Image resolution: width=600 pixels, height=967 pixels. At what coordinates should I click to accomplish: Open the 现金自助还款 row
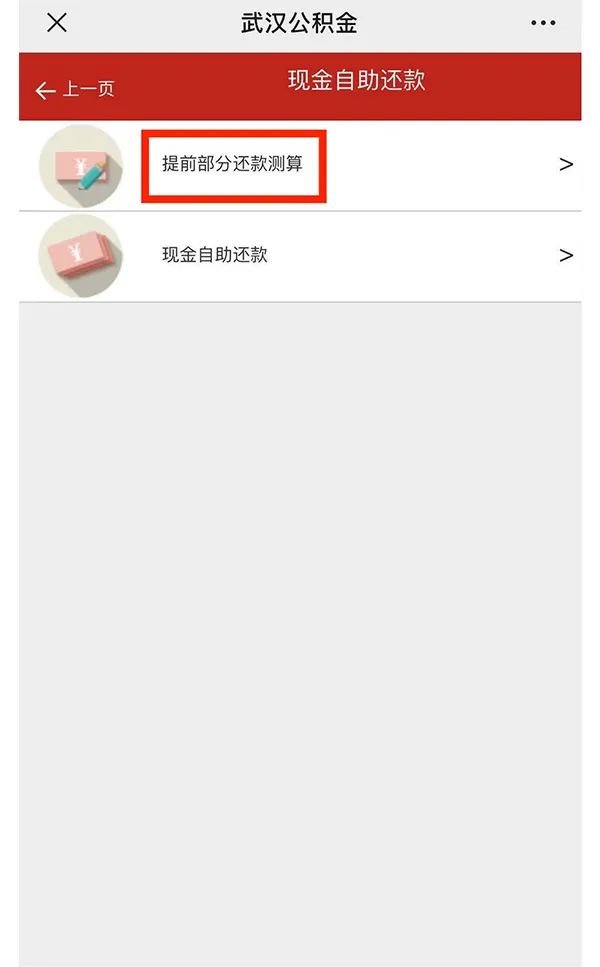[300, 257]
